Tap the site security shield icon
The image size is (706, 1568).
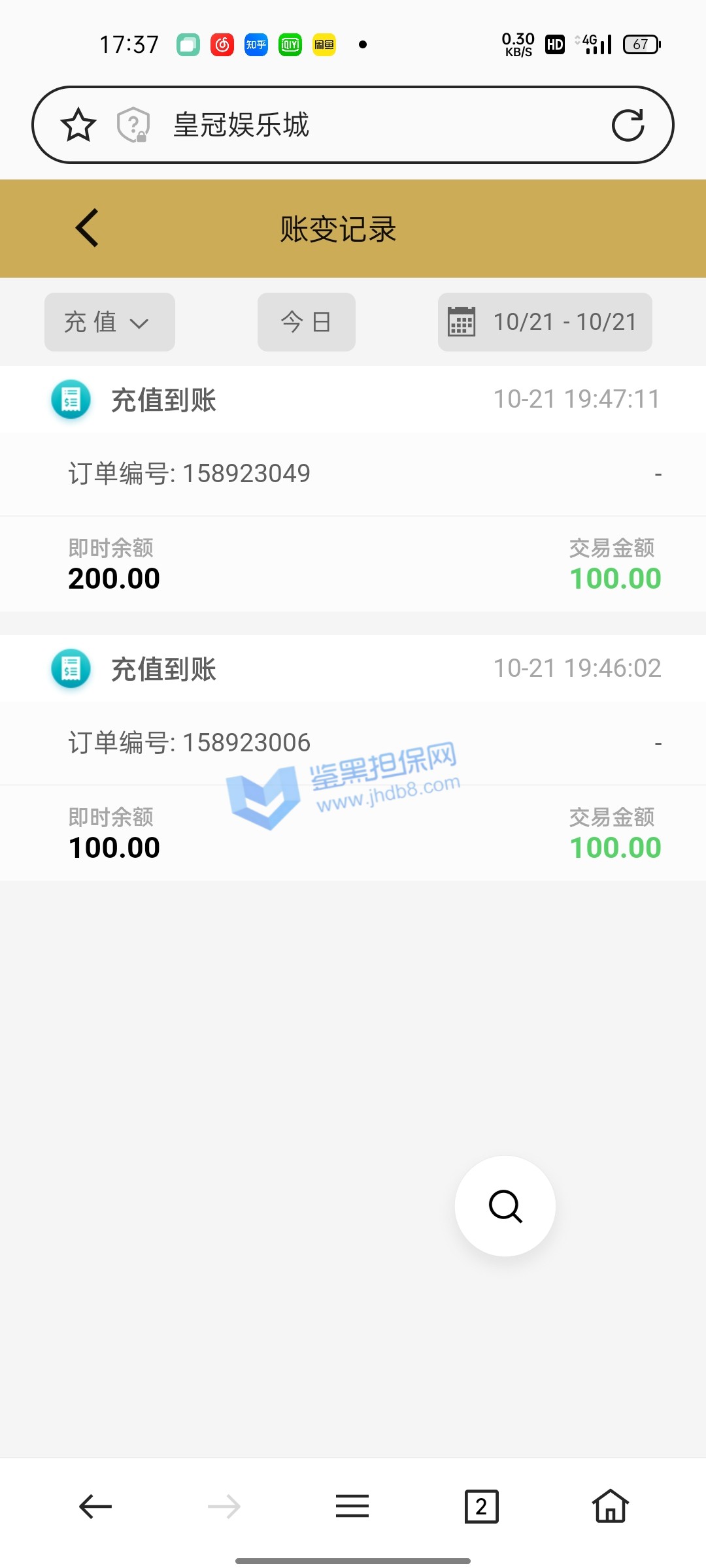click(x=133, y=125)
